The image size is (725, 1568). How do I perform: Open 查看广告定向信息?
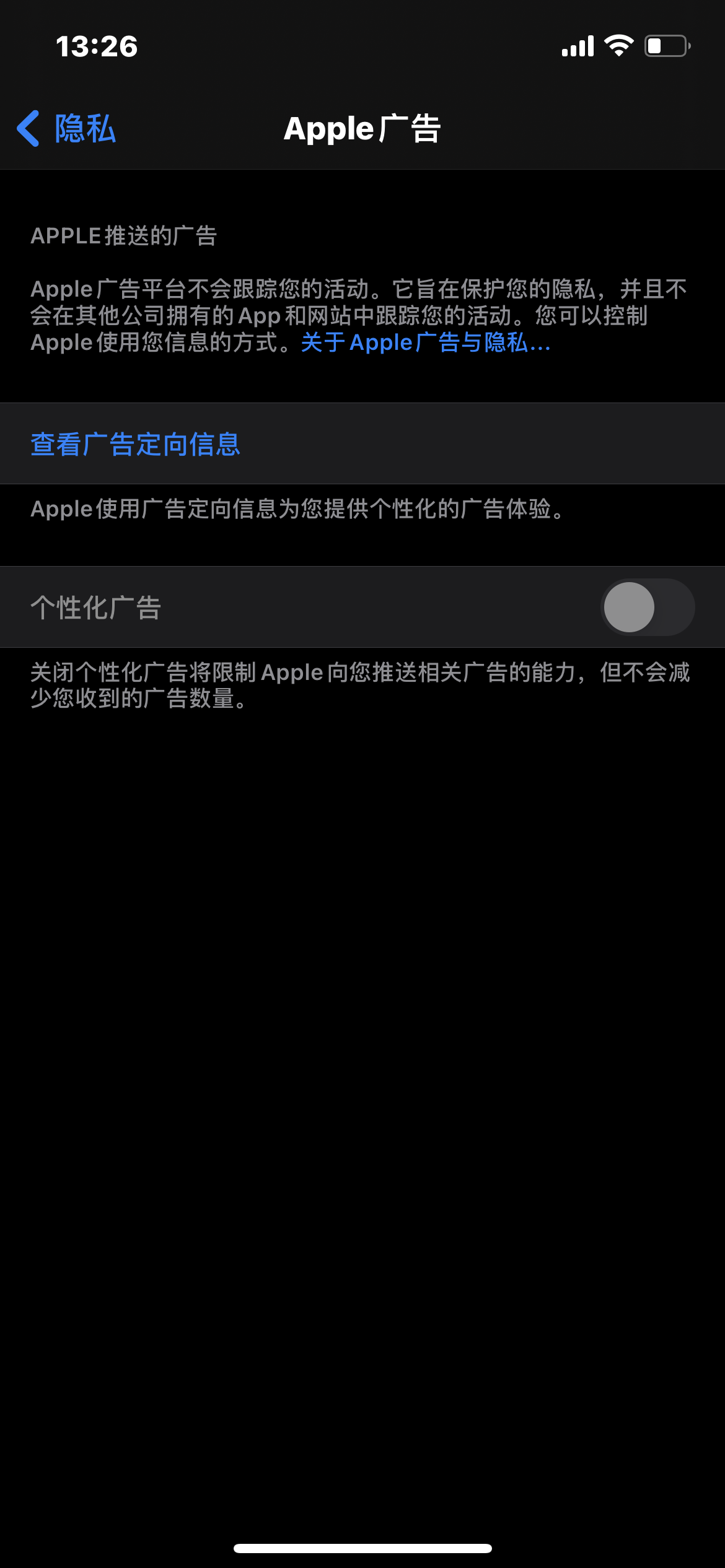[135, 444]
